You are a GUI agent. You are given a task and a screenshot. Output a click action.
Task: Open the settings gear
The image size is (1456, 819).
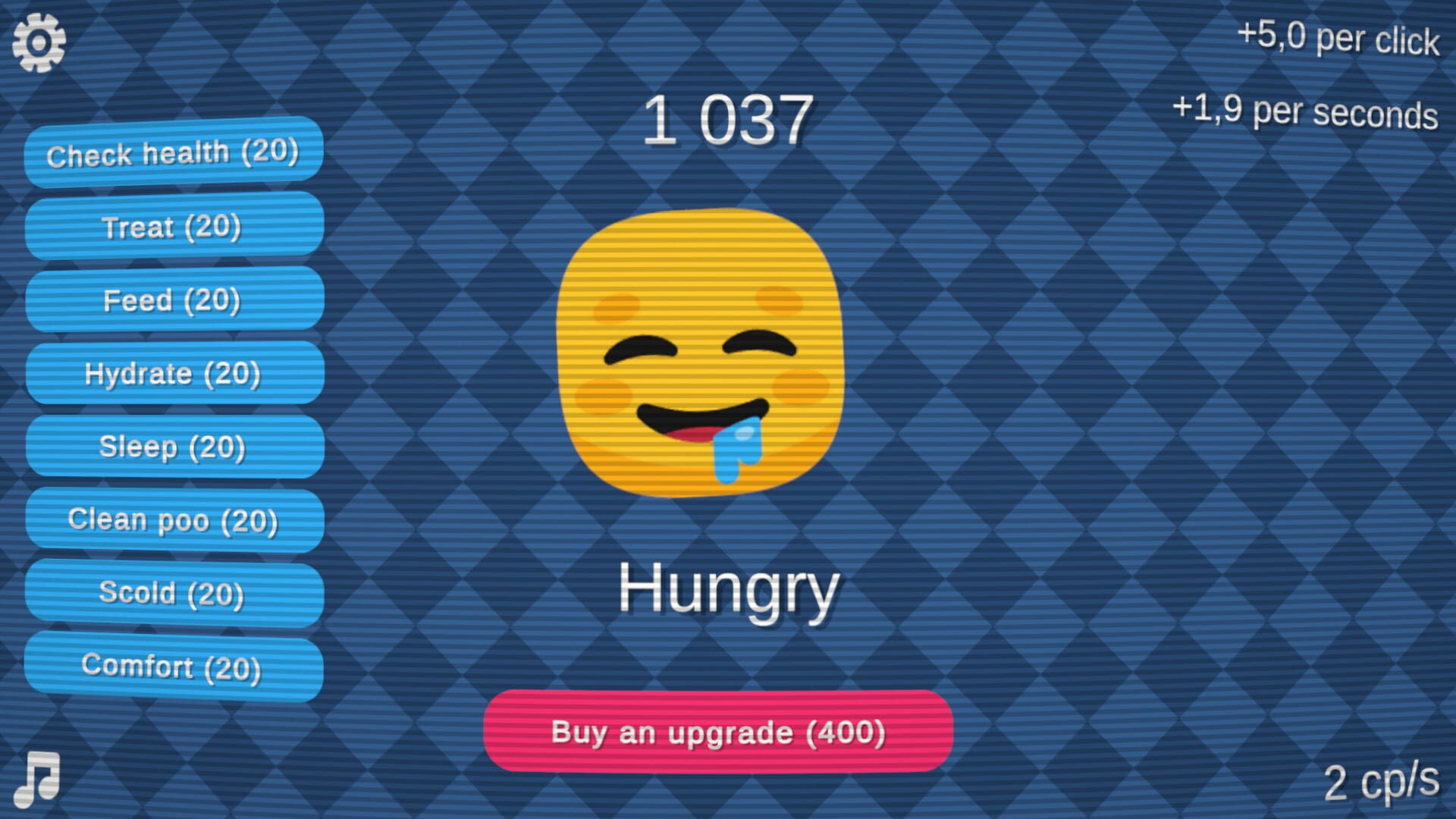coord(39,42)
